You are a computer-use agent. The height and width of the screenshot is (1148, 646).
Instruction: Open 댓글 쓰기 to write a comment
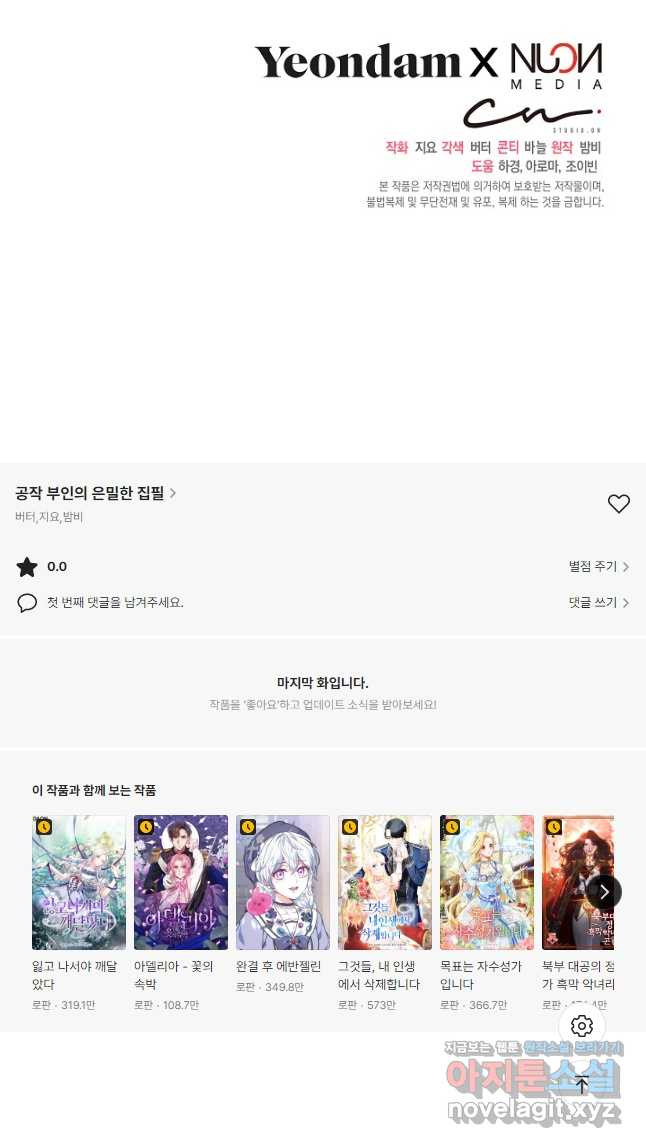[x=598, y=603]
